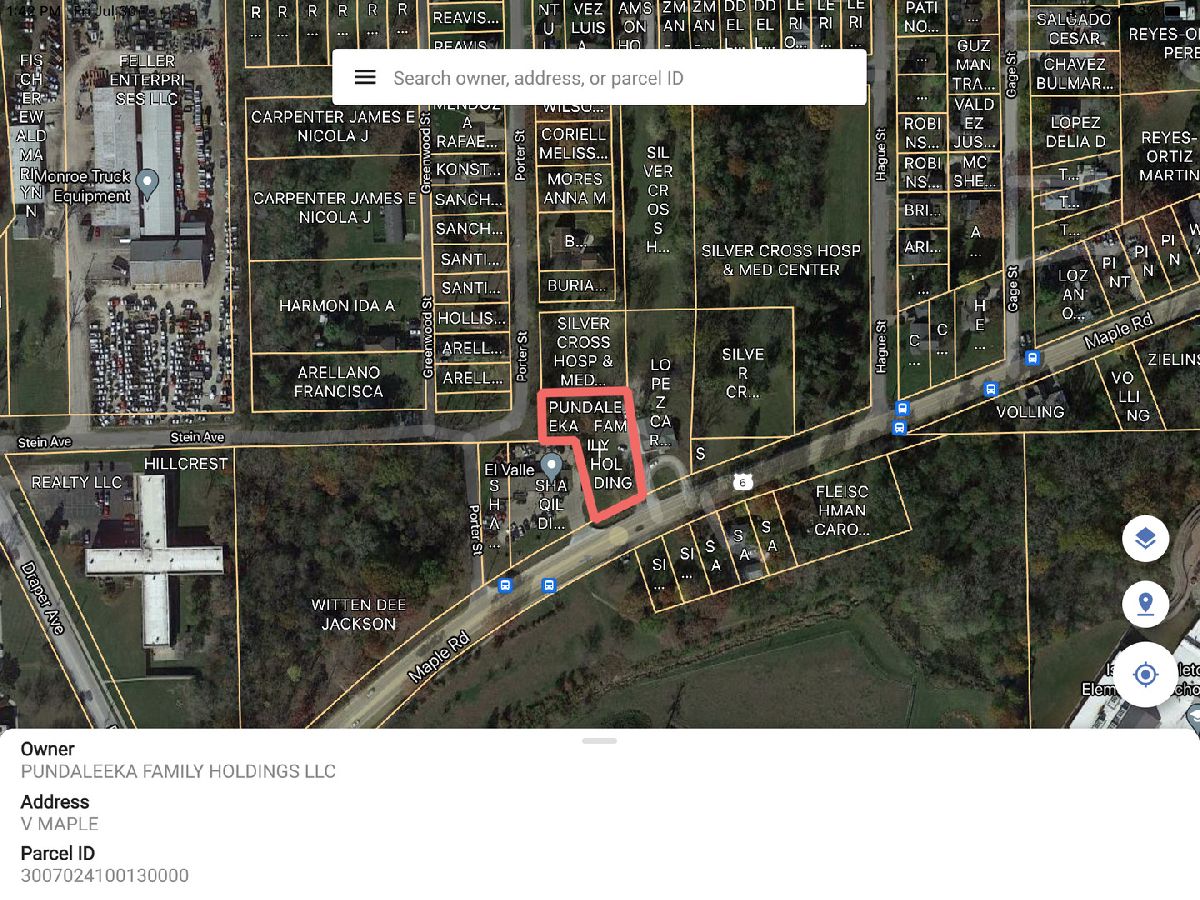Open the map layers button

click(x=1146, y=540)
